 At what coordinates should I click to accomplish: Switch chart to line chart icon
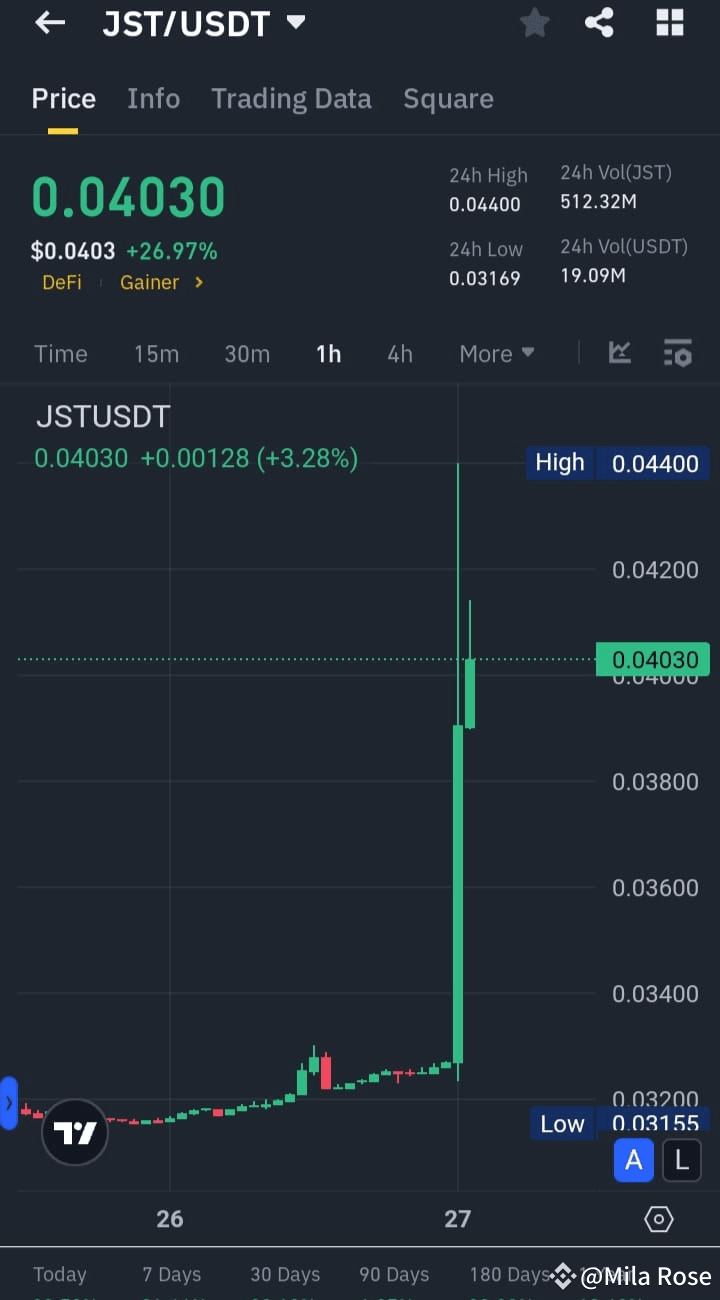tap(619, 352)
